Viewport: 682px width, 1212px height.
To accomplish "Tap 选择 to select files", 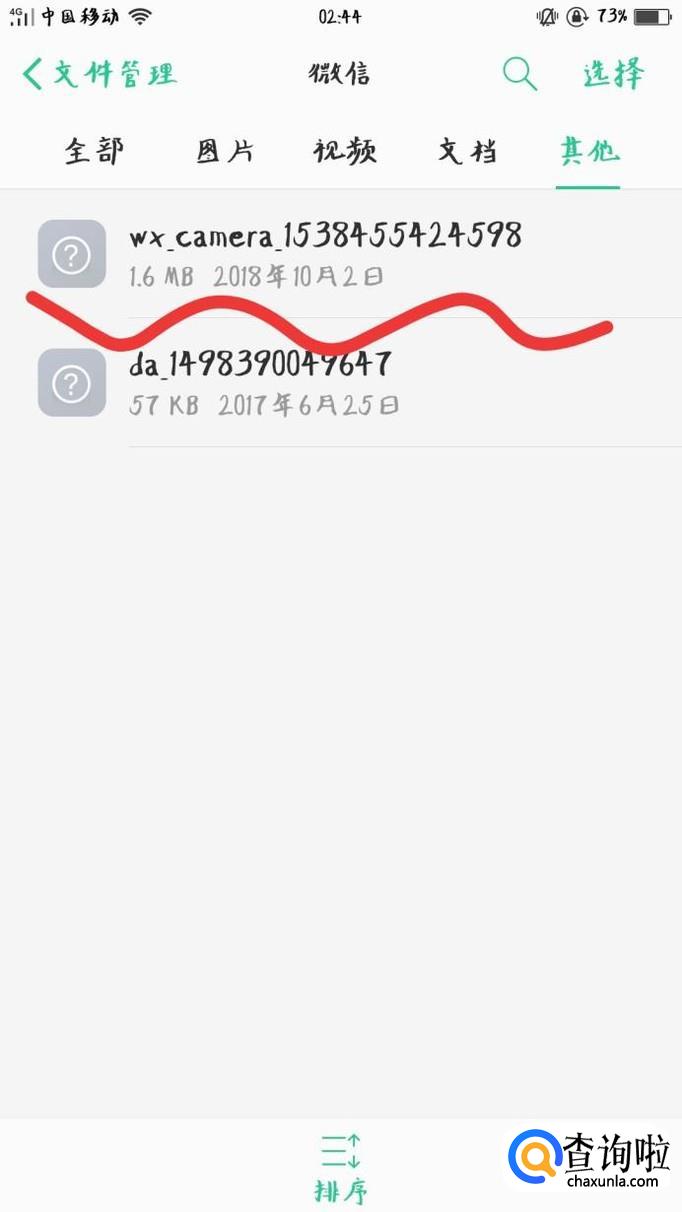I will coord(614,74).
